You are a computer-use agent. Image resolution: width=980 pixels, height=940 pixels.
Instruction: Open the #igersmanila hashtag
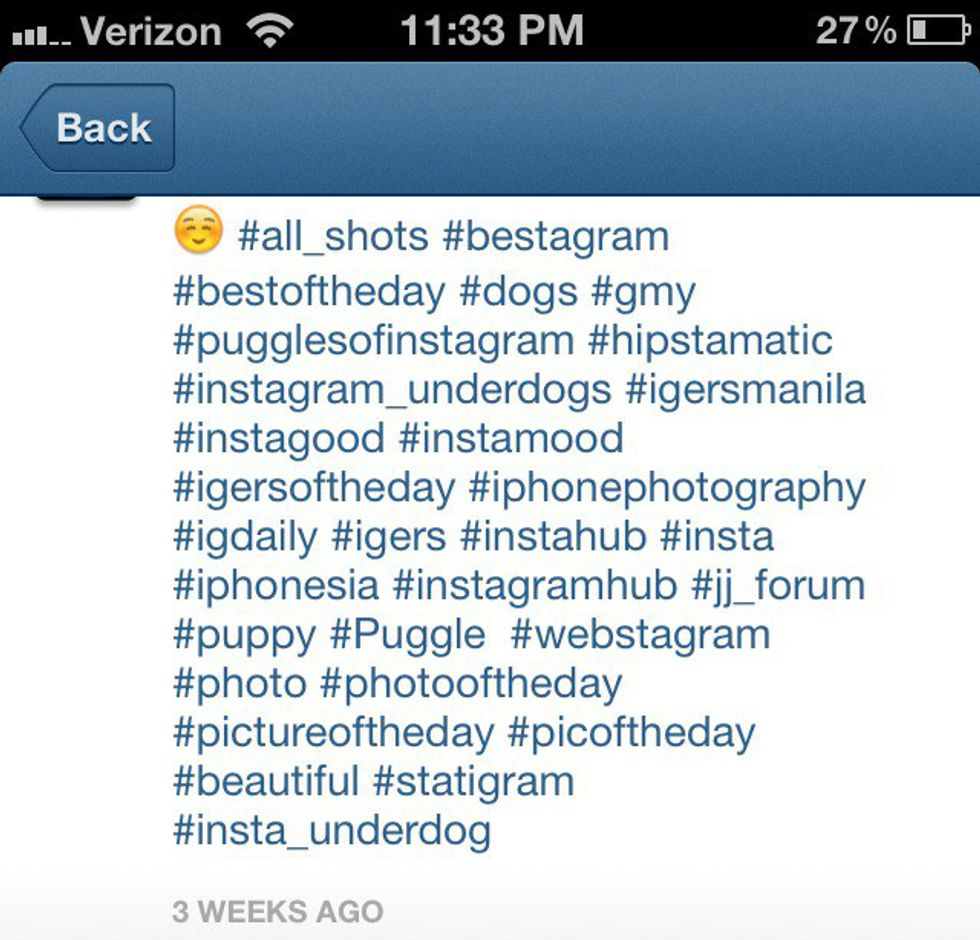(x=745, y=390)
